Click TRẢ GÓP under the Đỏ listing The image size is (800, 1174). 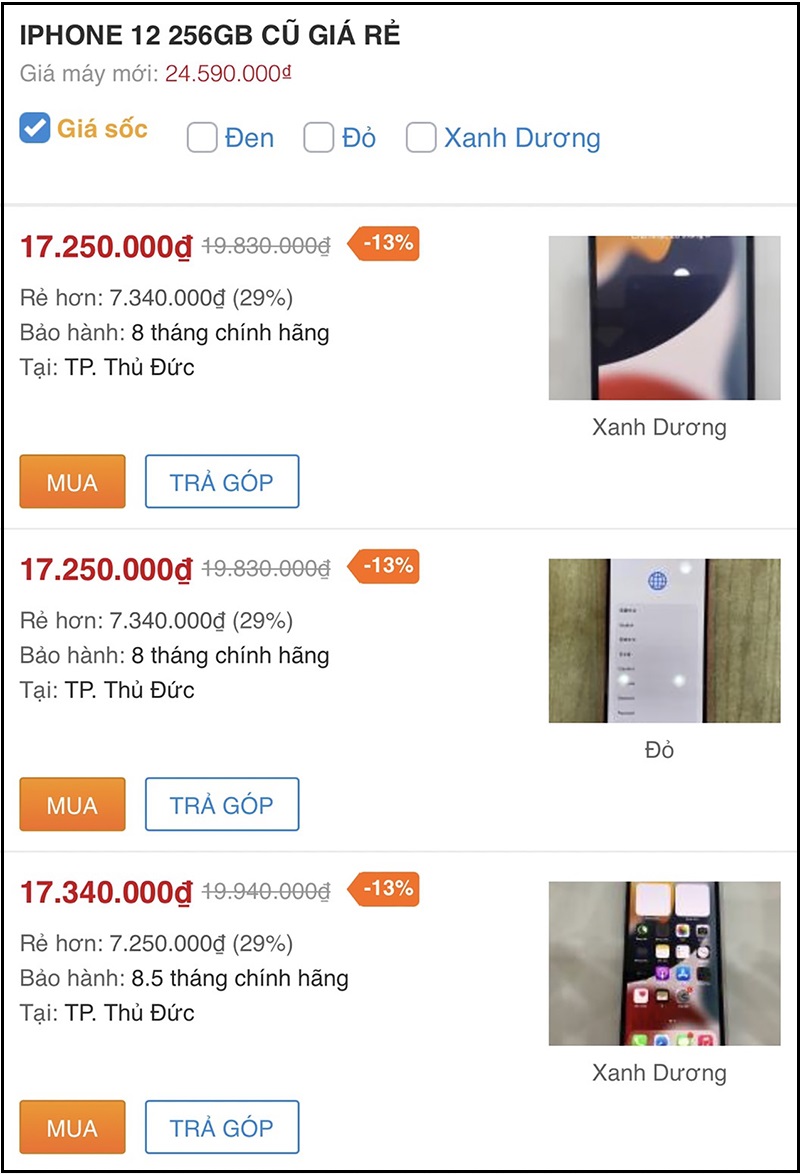(x=222, y=804)
